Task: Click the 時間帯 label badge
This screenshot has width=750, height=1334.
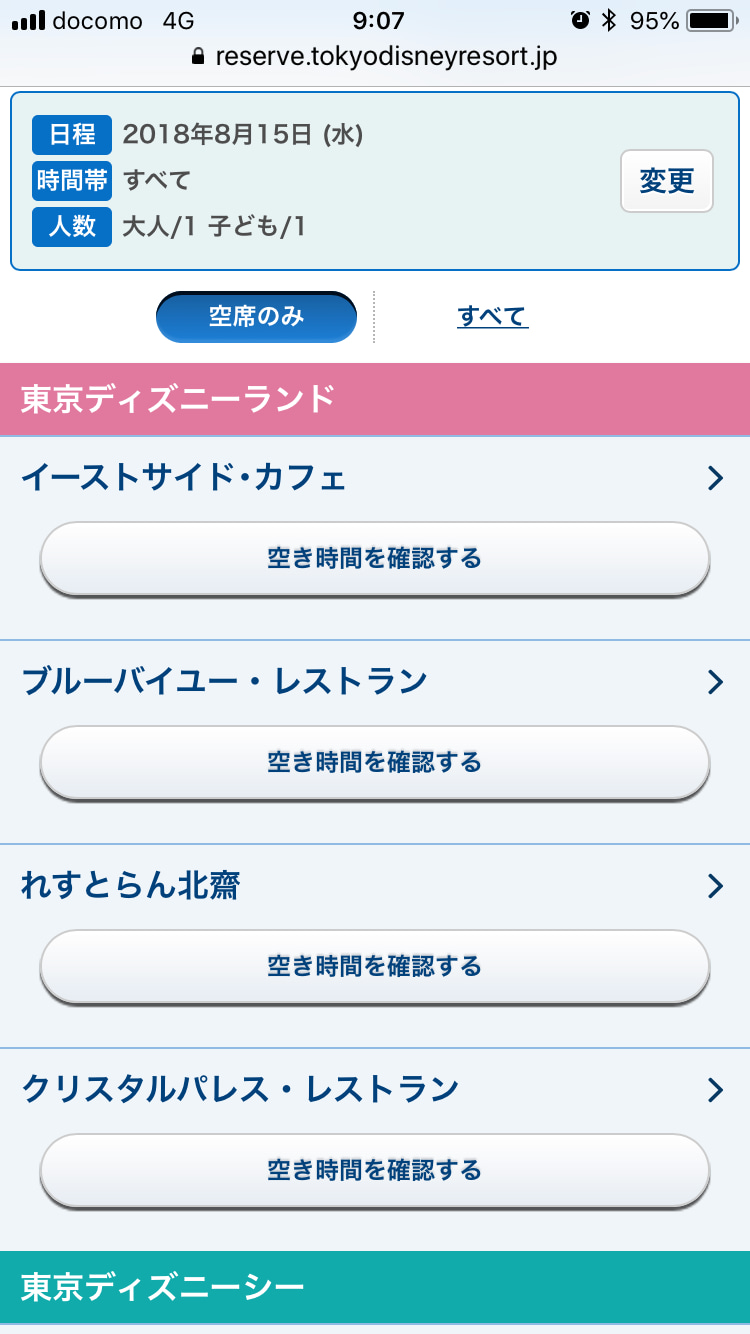Action: click(71, 181)
